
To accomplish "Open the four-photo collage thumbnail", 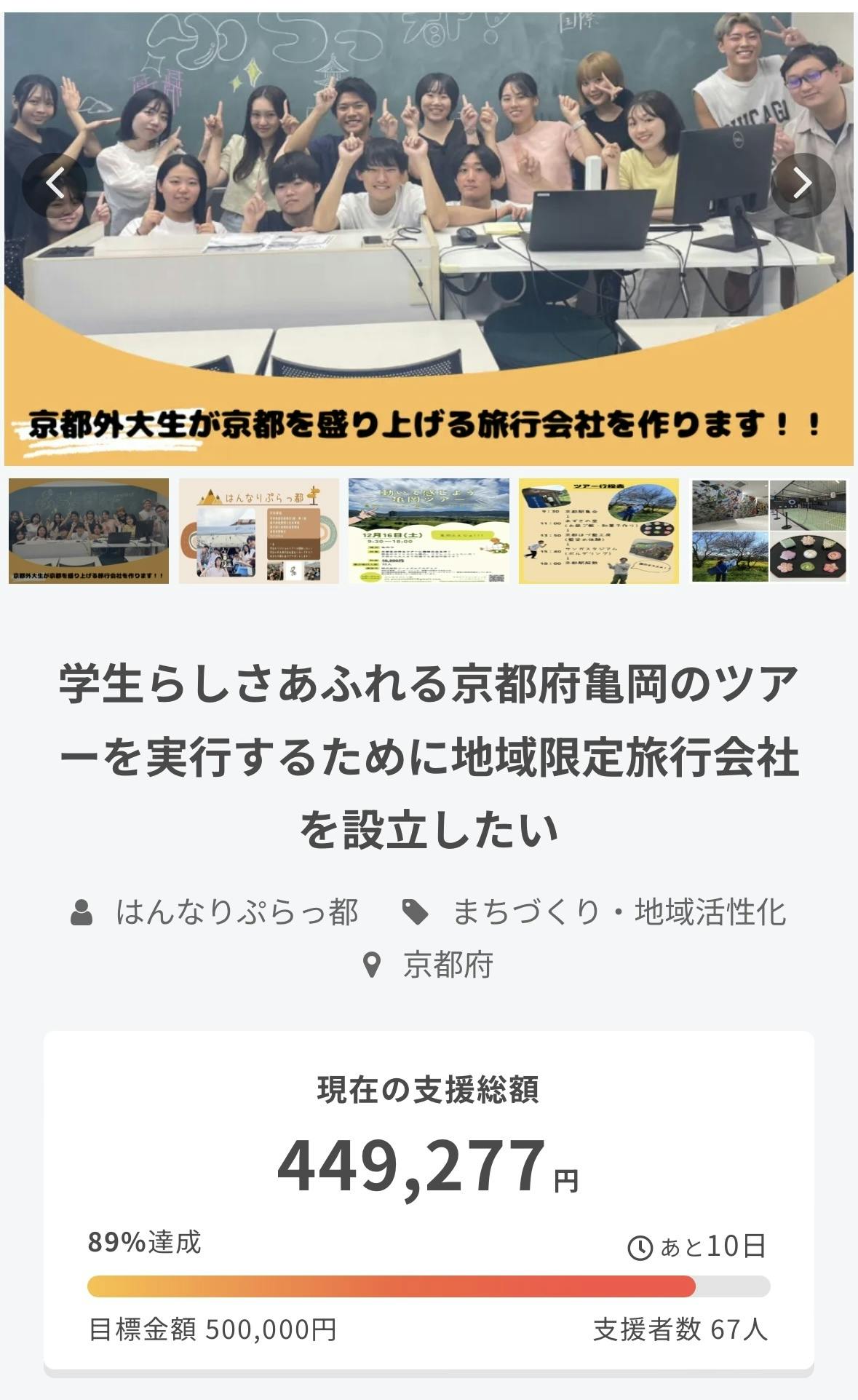I will click(769, 531).
